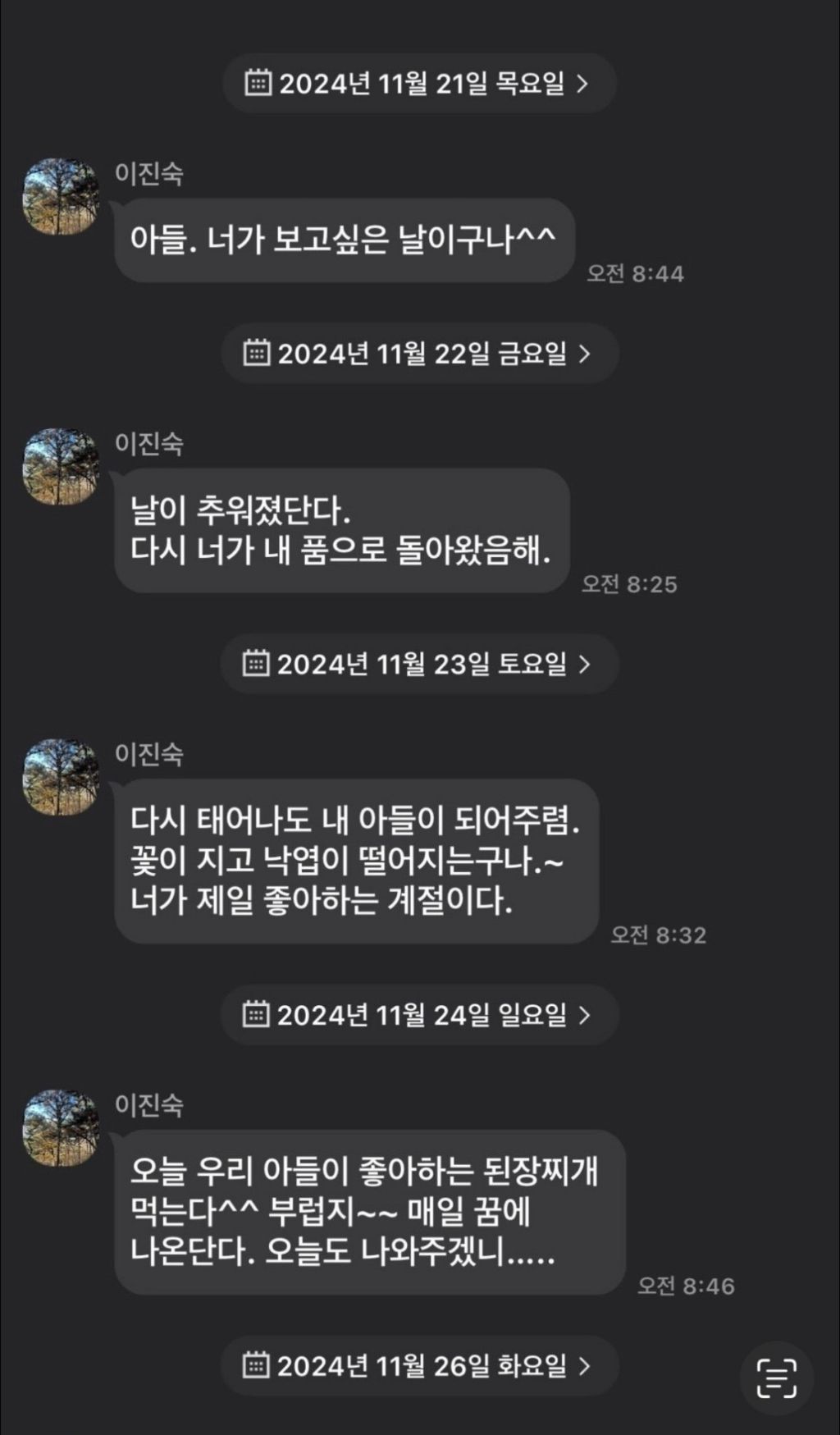Screen dimensions: 840x1435
Task: Open the chevron beside 2024년 11월 26일 화요일
Action: [x=584, y=1365]
